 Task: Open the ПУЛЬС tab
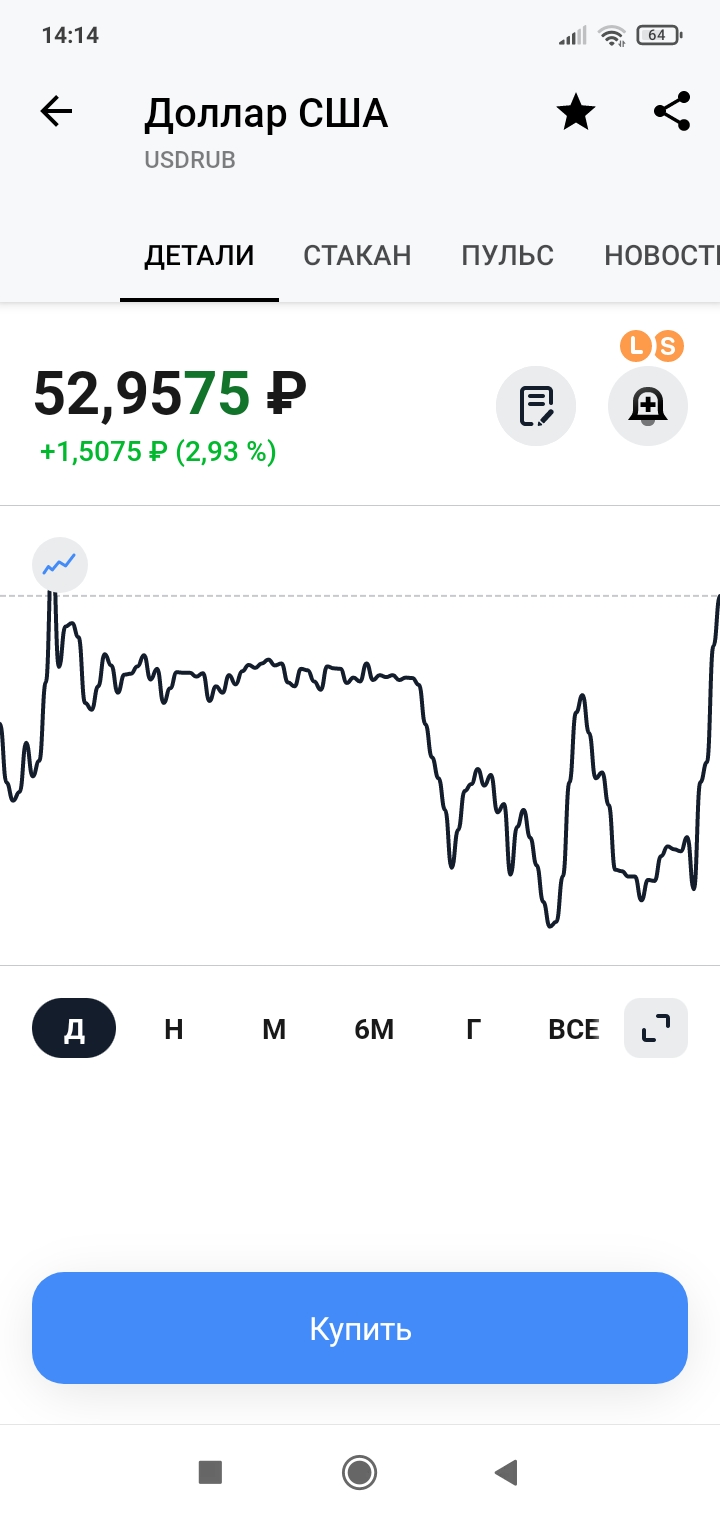click(x=507, y=255)
